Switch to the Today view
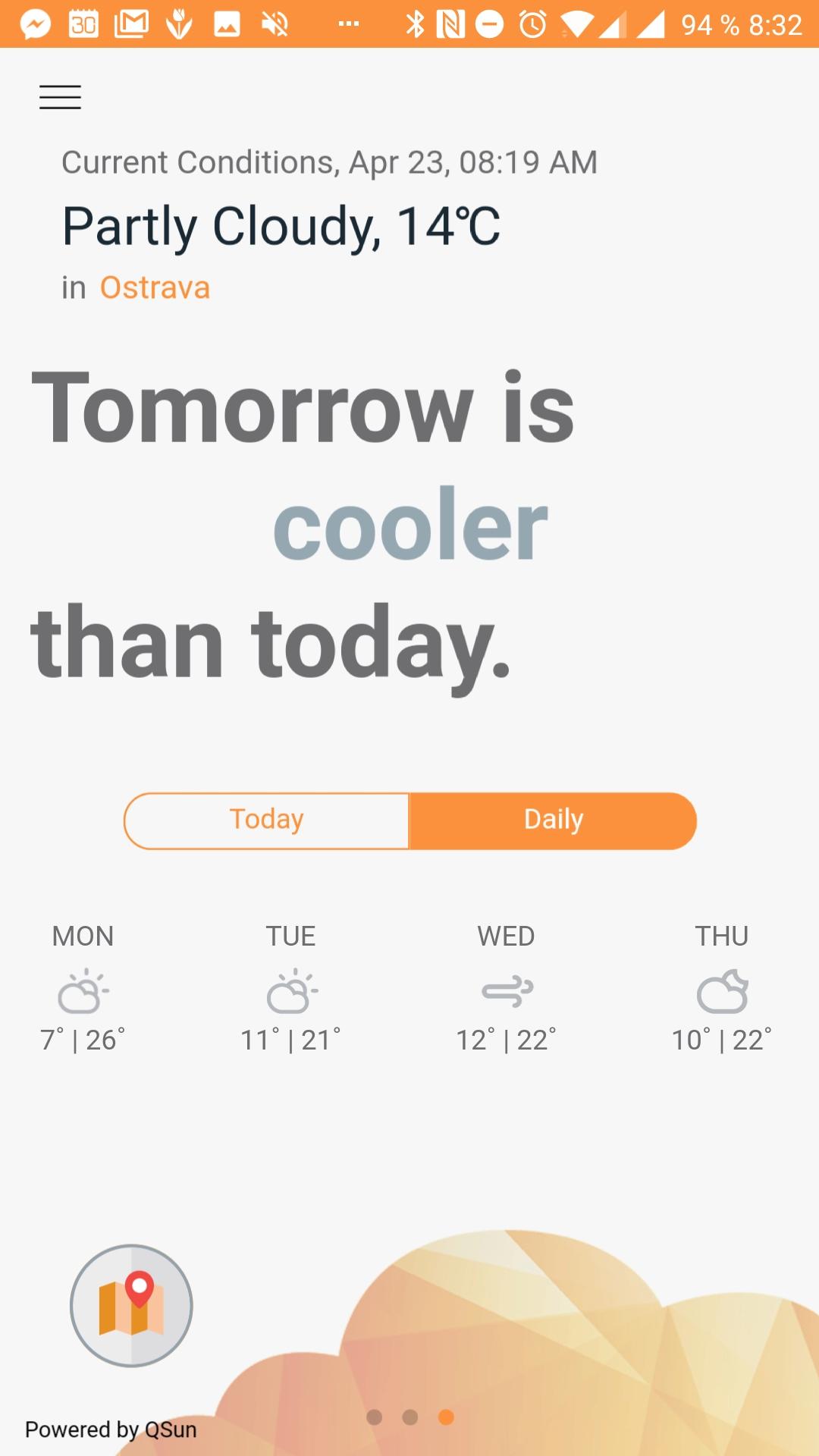The image size is (819, 1456). click(x=267, y=821)
